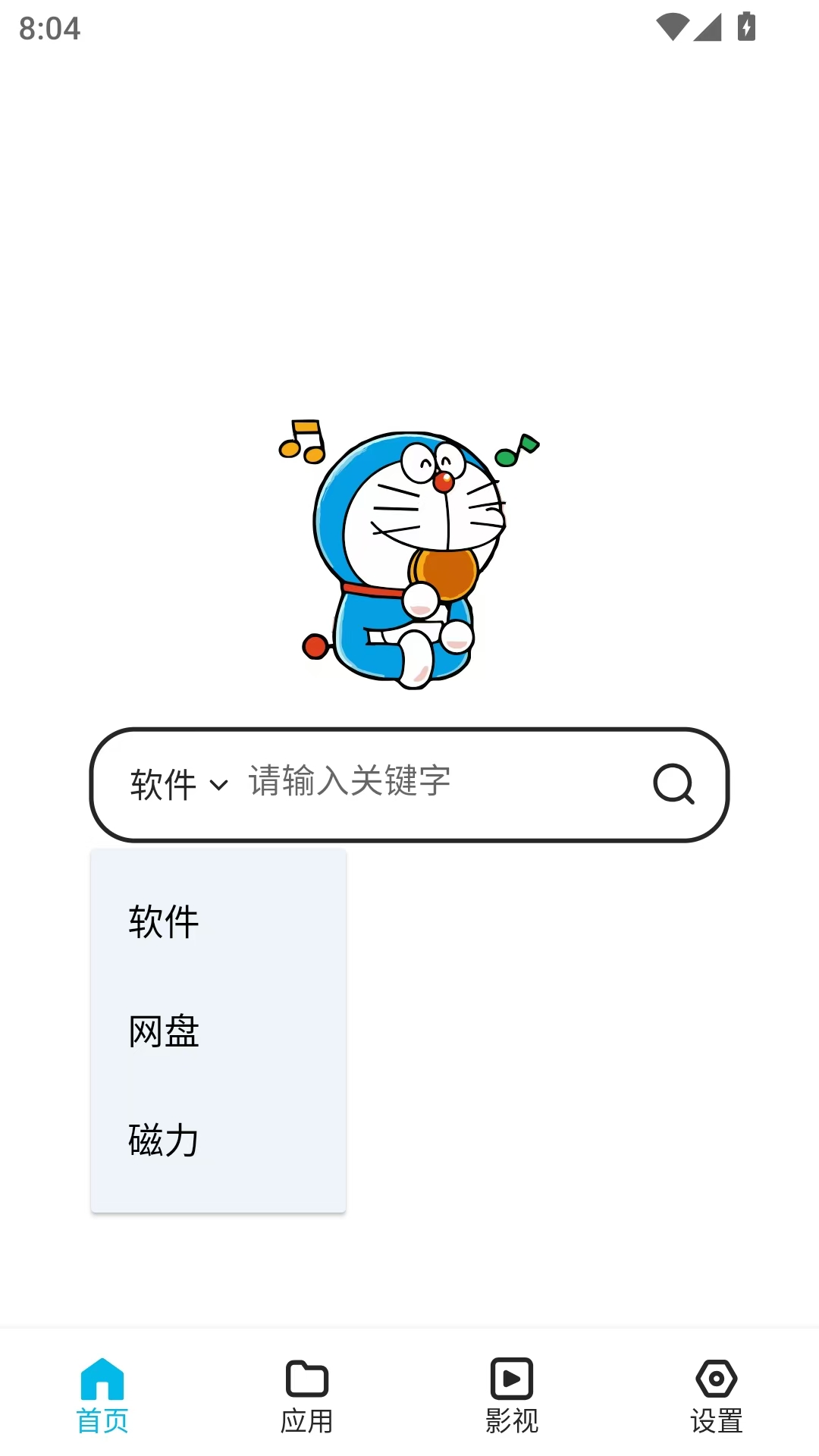Pick 磁力 from the dropdown list
The height and width of the screenshot is (1456, 819).
164,1141
